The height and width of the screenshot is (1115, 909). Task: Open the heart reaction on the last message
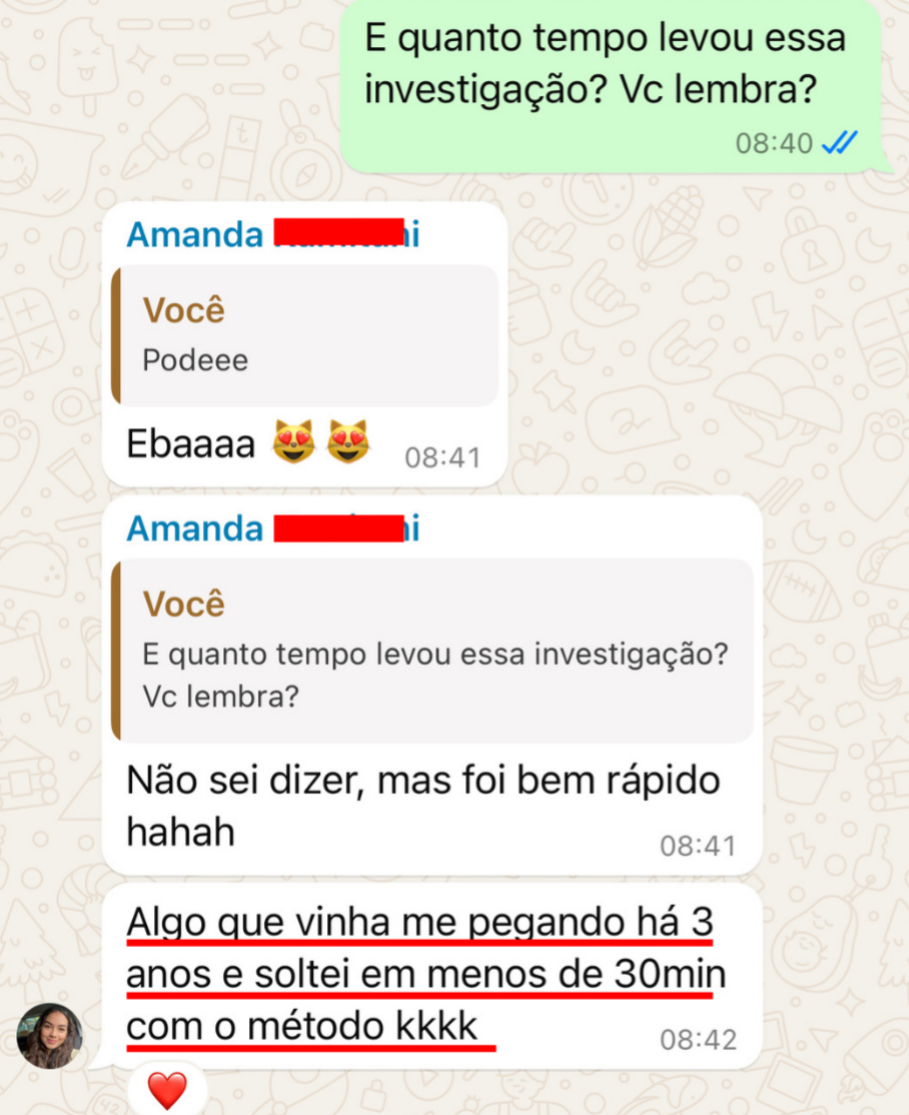[x=167, y=1089]
